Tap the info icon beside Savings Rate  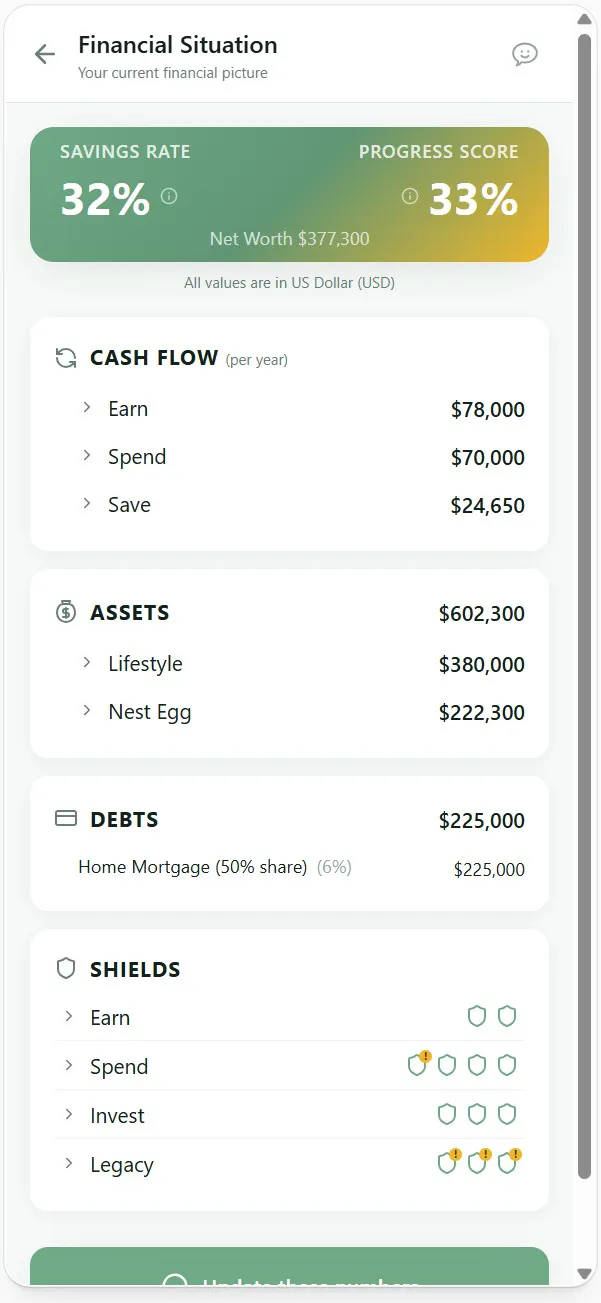point(169,196)
